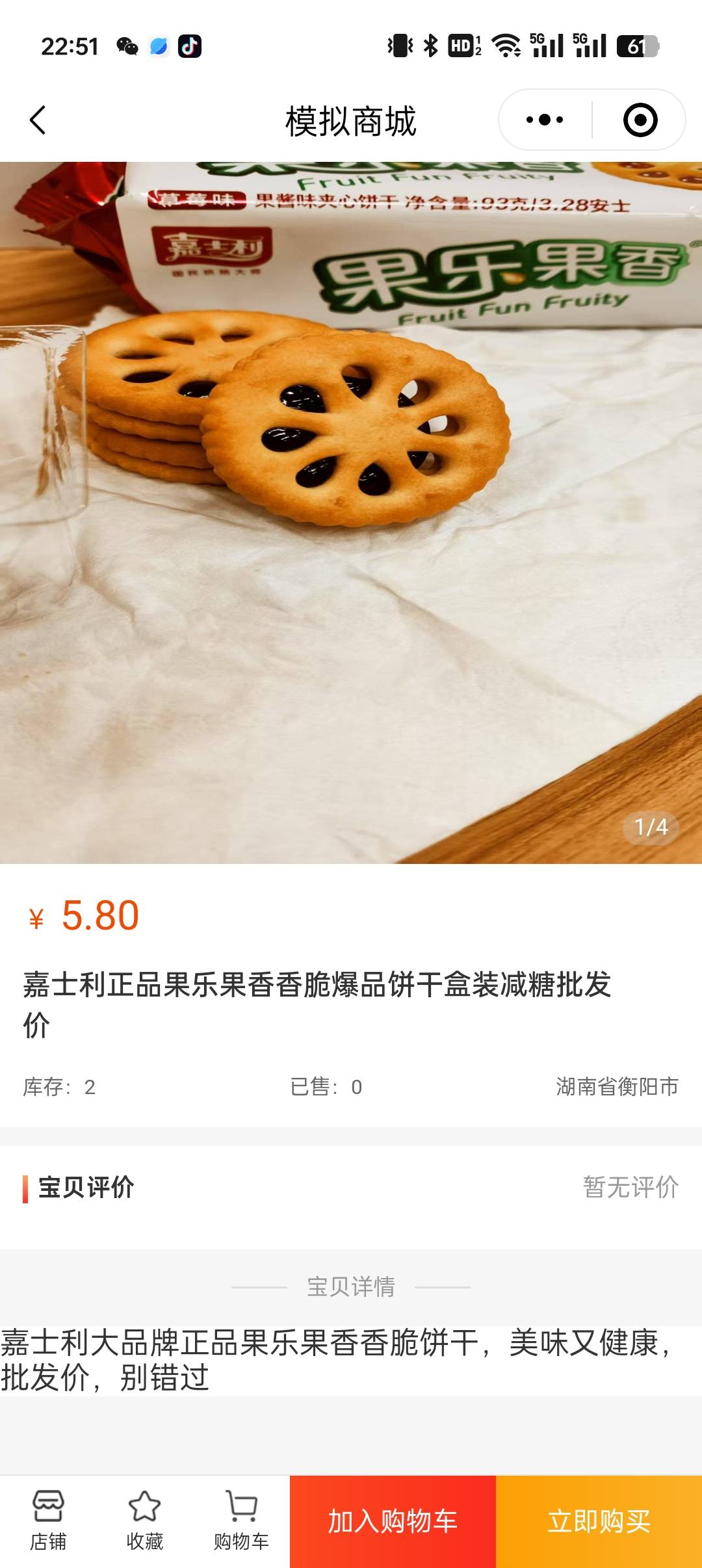Open the mini program overflow menu

point(545,120)
